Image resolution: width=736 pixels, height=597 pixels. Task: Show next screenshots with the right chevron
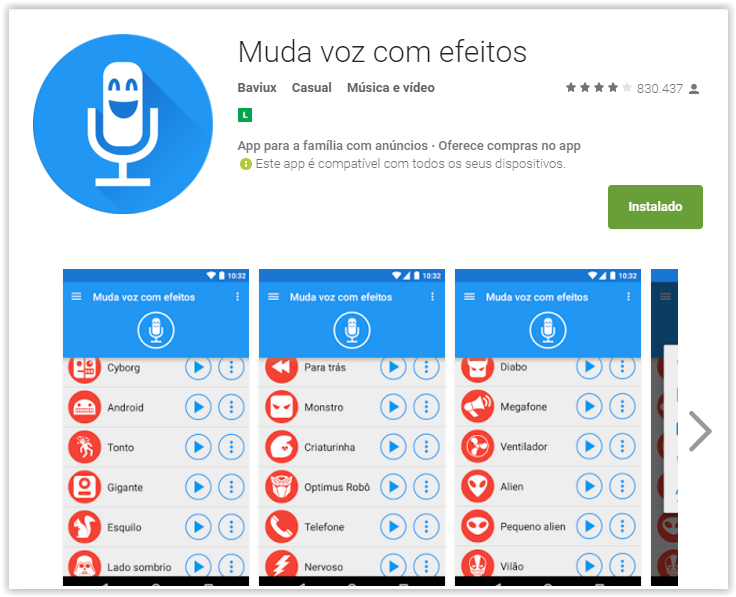click(700, 431)
